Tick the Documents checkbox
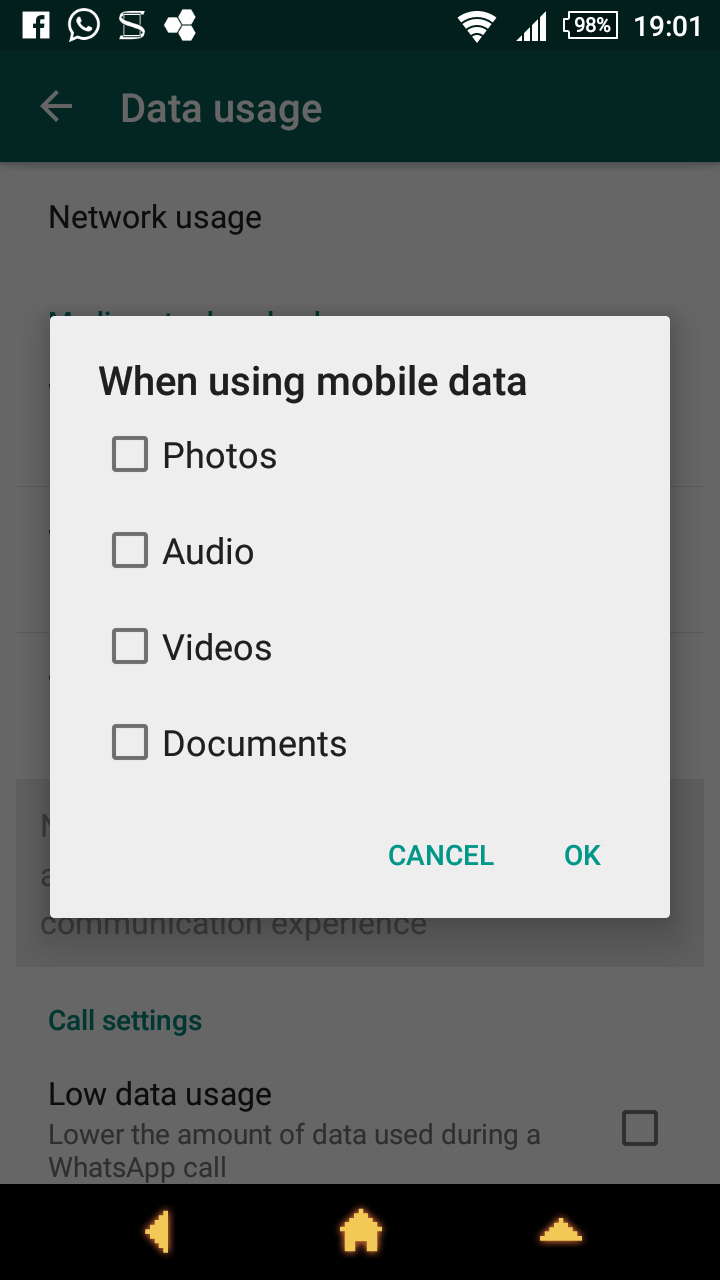Image resolution: width=720 pixels, height=1280 pixels. pos(130,743)
